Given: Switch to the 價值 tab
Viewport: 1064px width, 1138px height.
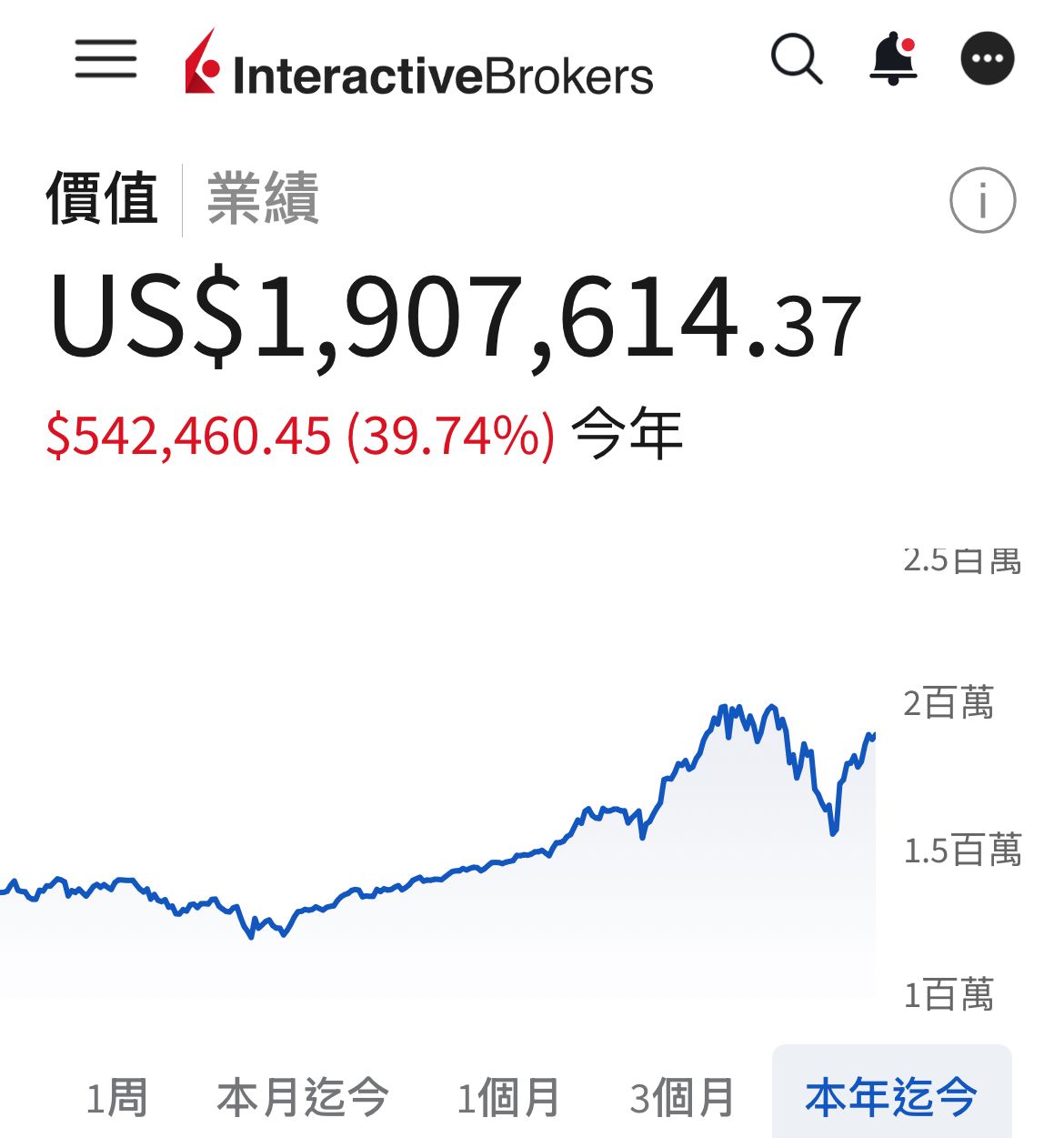Looking at the screenshot, I should [x=102, y=198].
